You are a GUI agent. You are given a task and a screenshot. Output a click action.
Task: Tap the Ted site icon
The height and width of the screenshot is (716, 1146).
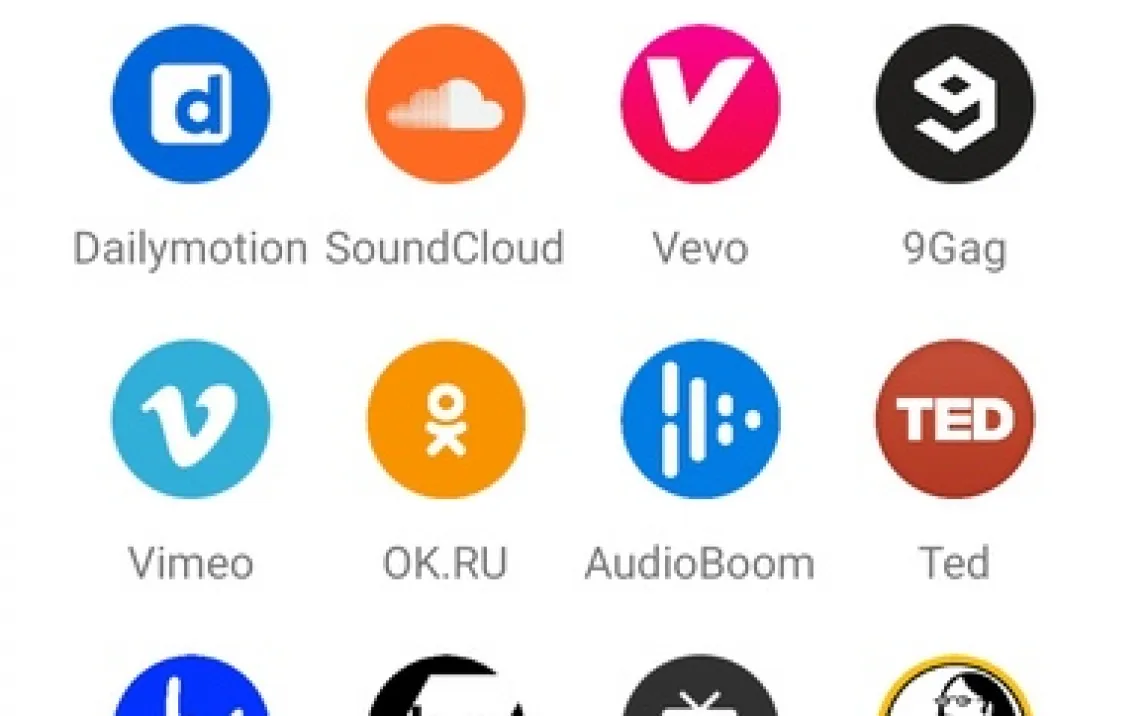tap(955, 418)
